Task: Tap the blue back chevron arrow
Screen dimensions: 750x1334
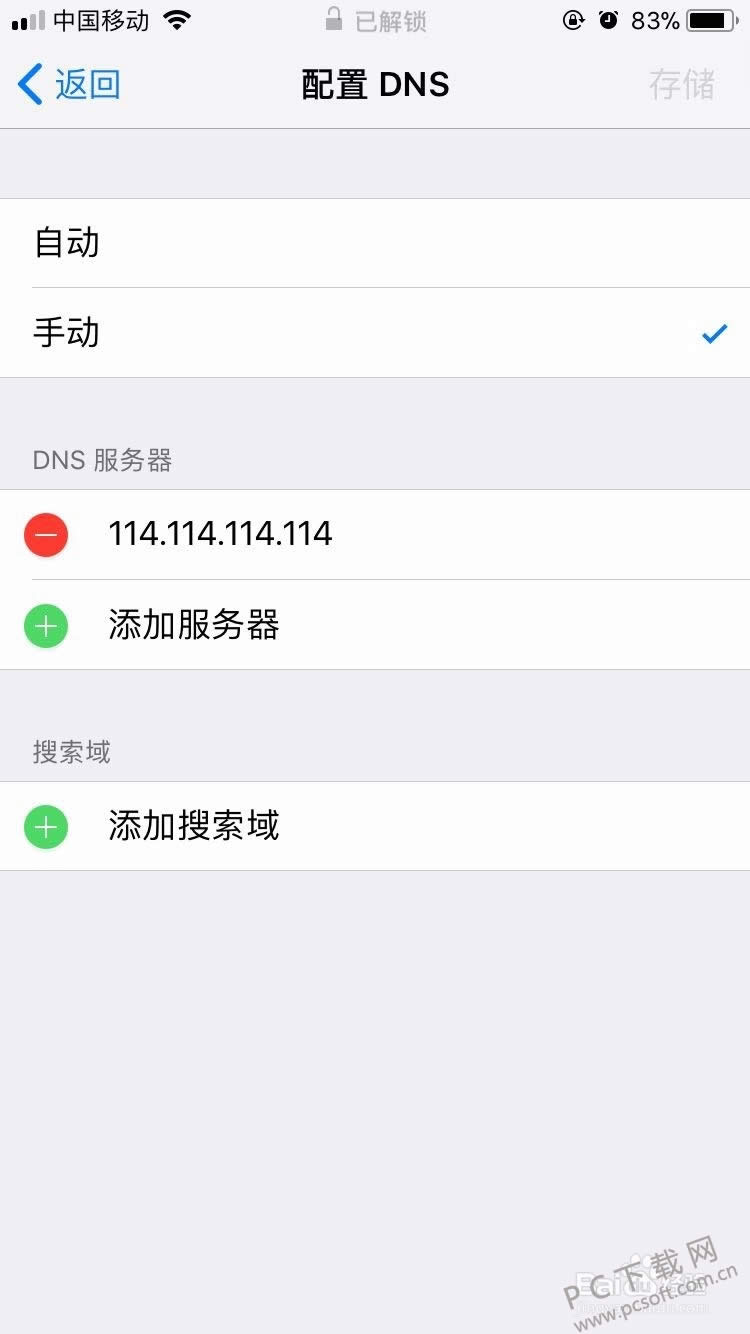Action: click(30, 84)
